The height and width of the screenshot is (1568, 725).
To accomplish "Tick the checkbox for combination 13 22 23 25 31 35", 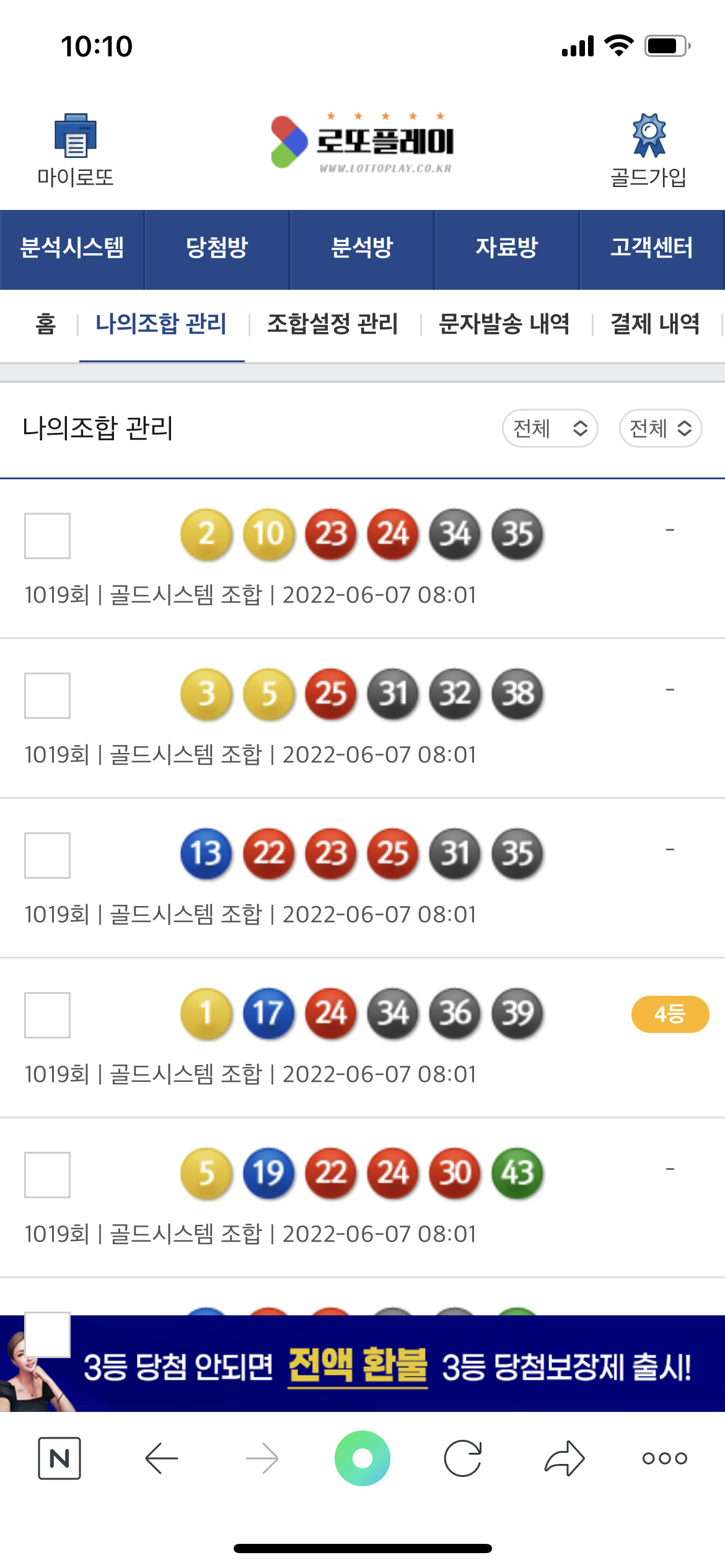I will tap(47, 855).
